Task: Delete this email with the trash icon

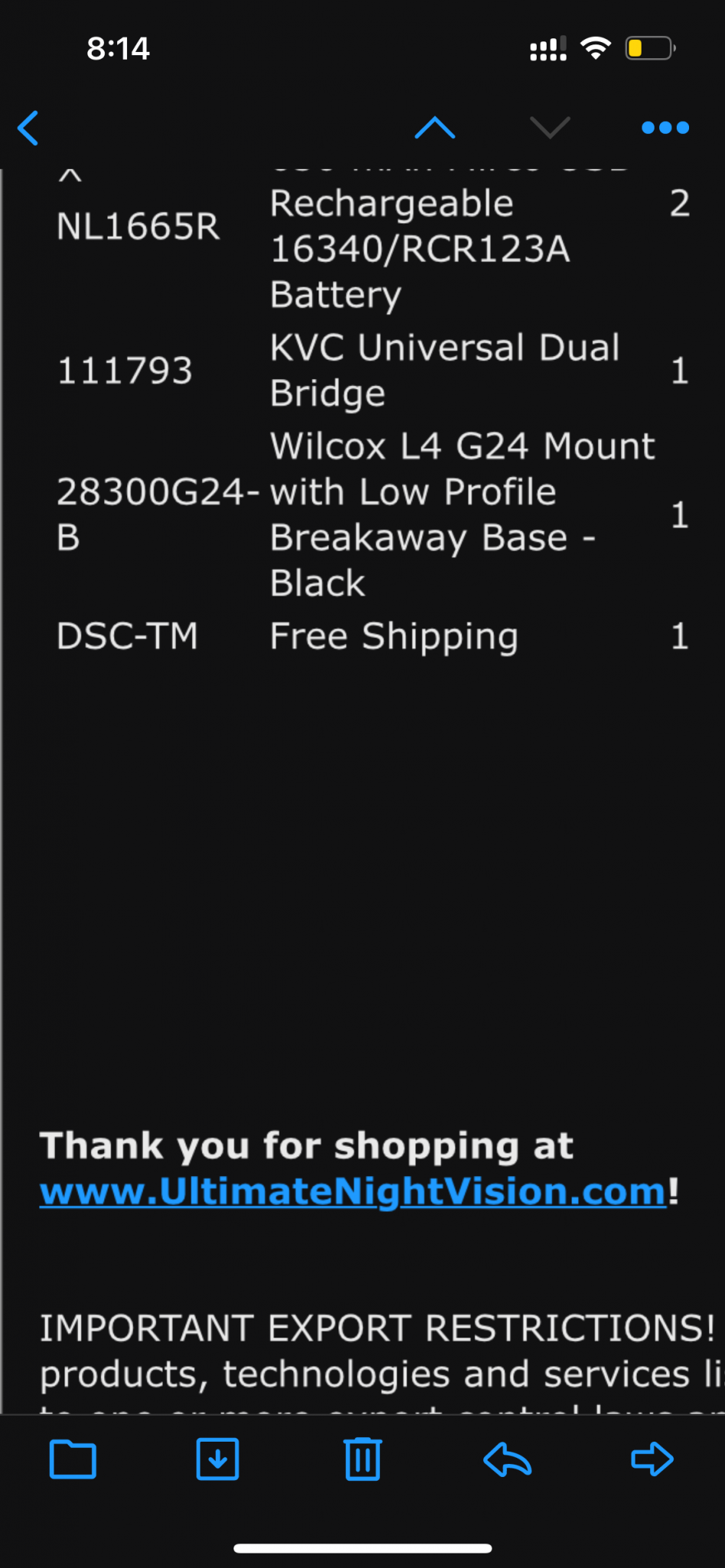Action: coord(362,1459)
